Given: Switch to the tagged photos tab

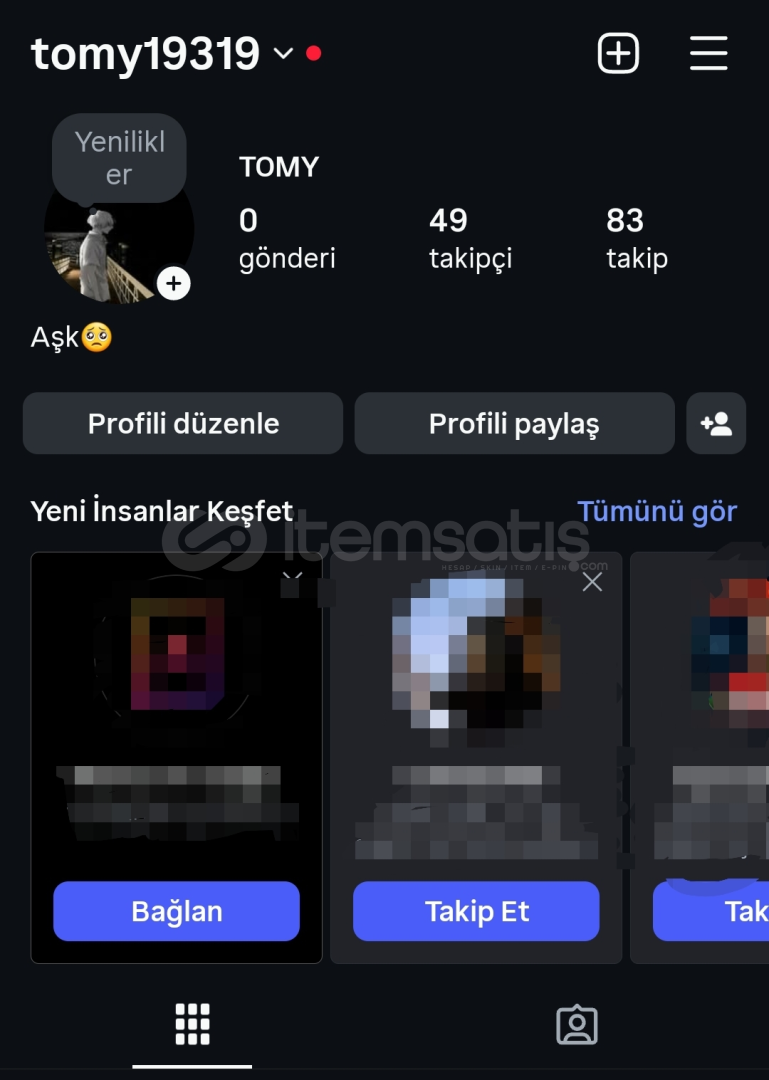Looking at the screenshot, I should tap(576, 1026).
